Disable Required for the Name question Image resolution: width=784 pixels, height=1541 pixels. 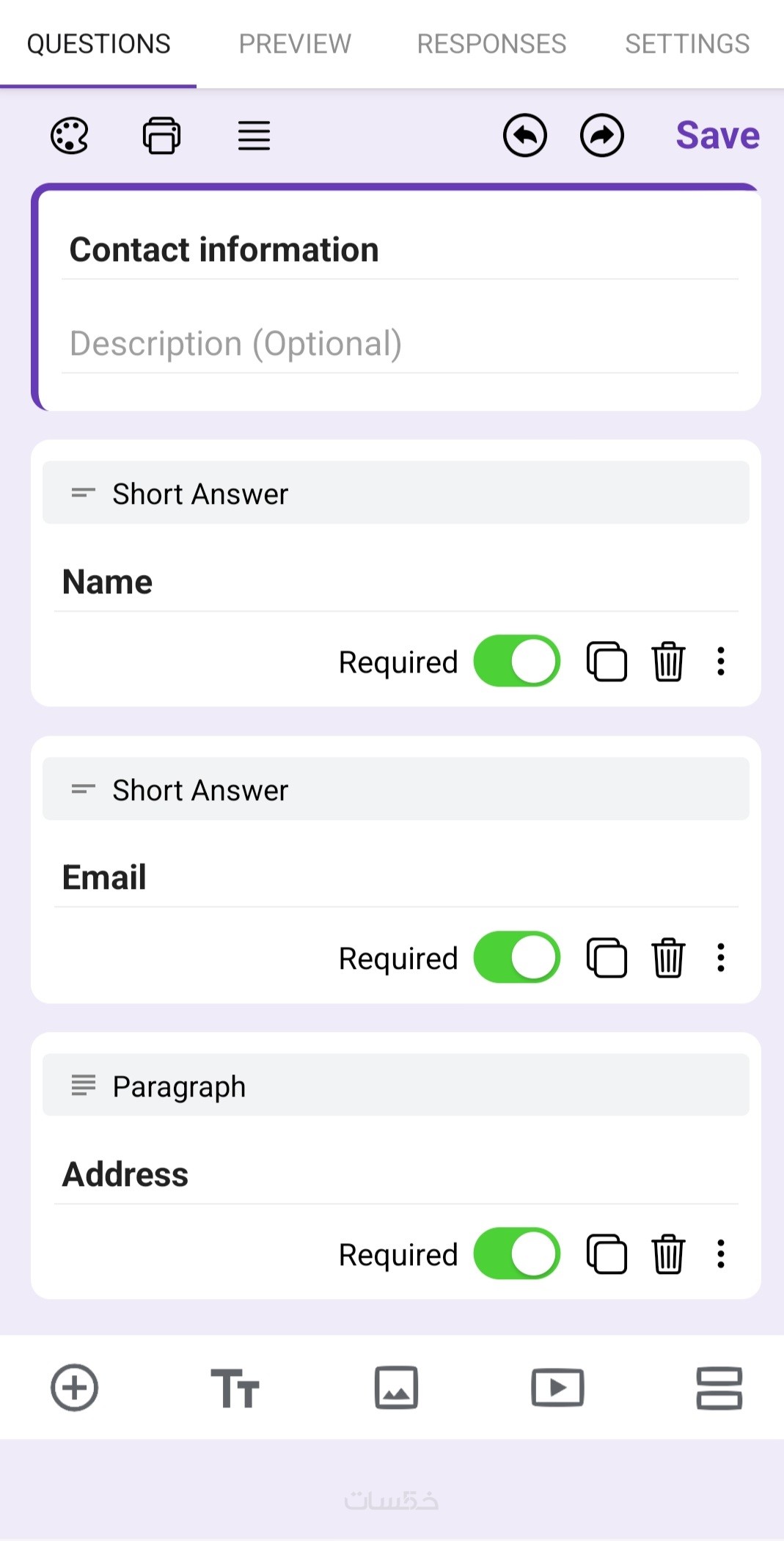[x=517, y=662]
